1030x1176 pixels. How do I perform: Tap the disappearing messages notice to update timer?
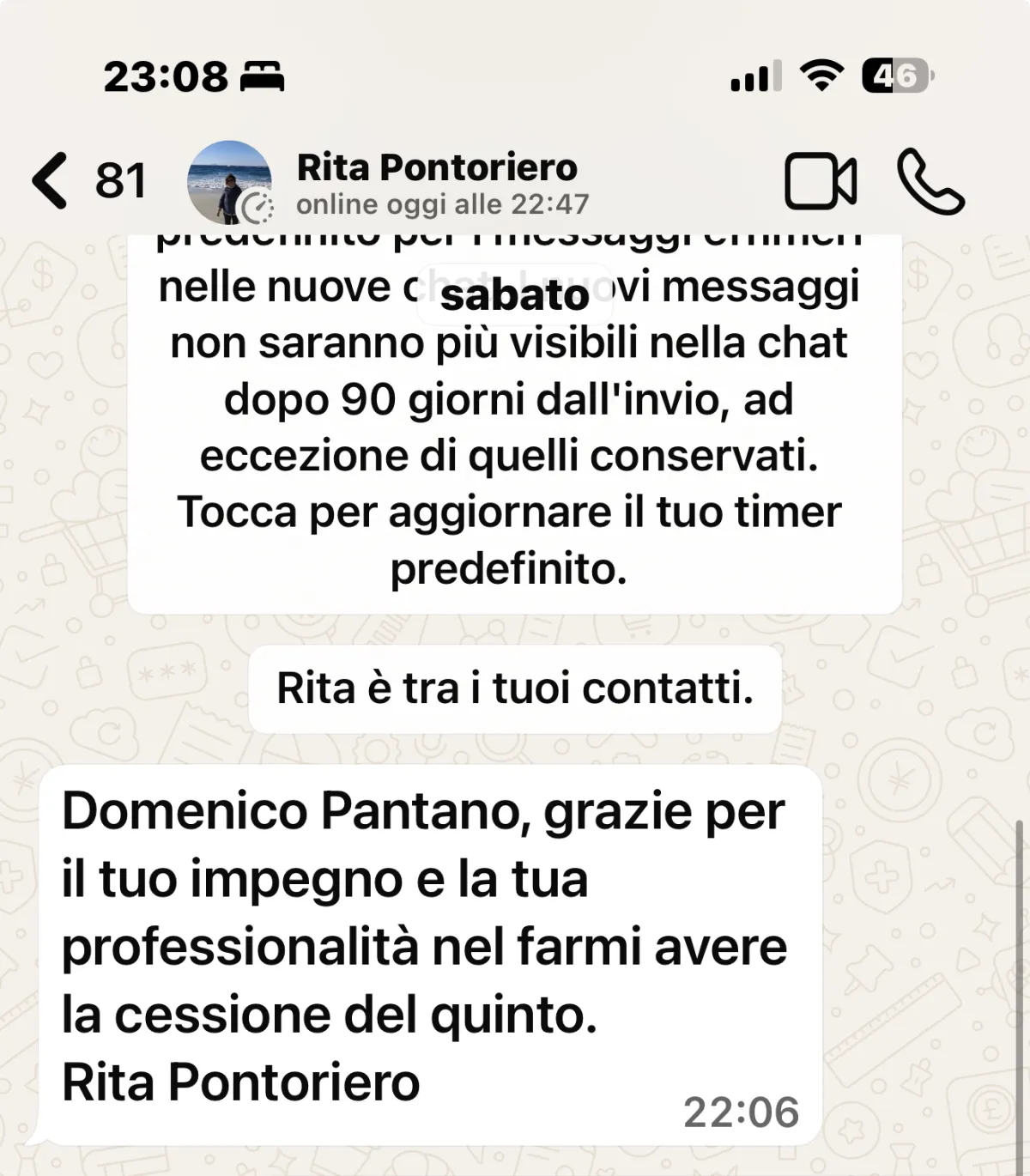coord(513,455)
